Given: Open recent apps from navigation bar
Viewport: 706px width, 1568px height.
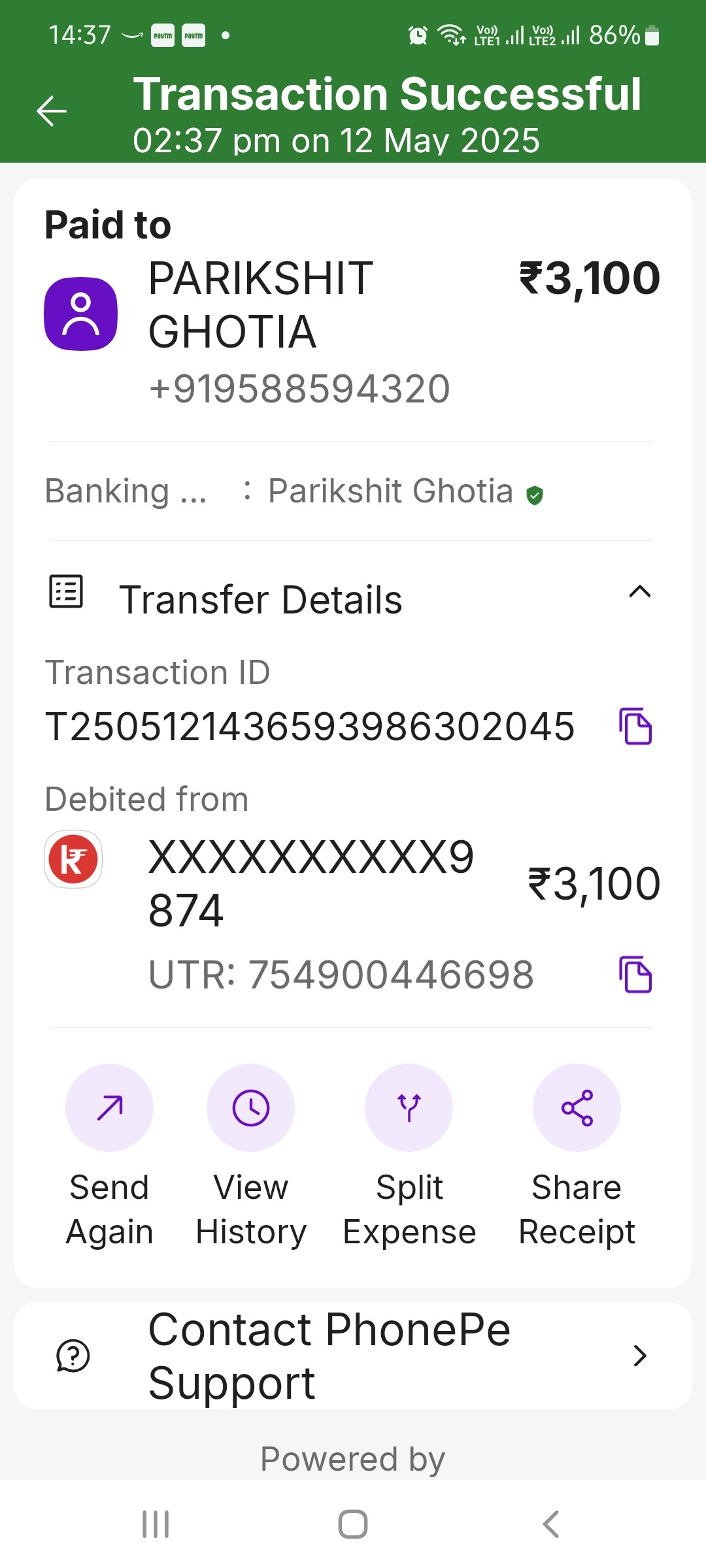Looking at the screenshot, I should [156, 1524].
